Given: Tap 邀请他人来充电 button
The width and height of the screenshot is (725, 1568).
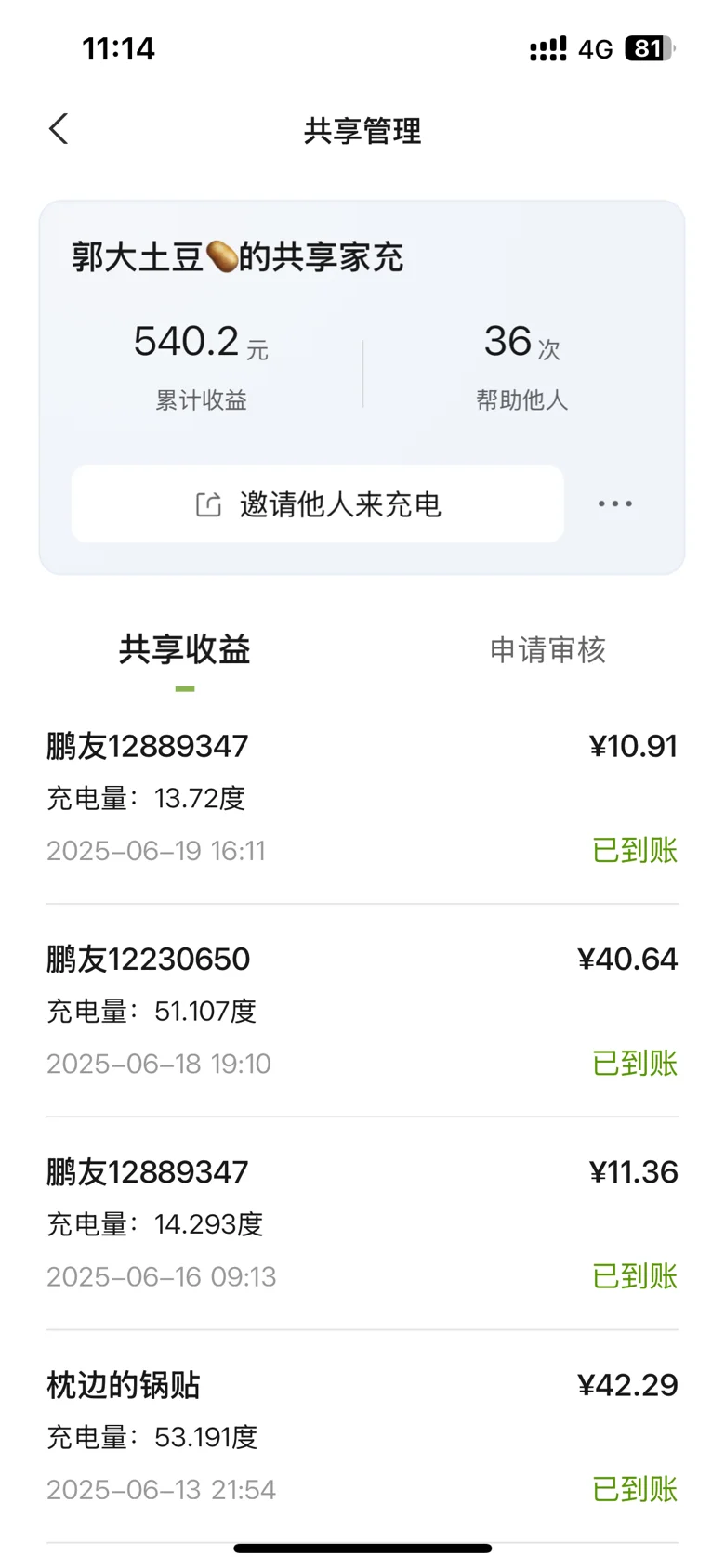Looking at the screenshot, I should click(318, 504).
